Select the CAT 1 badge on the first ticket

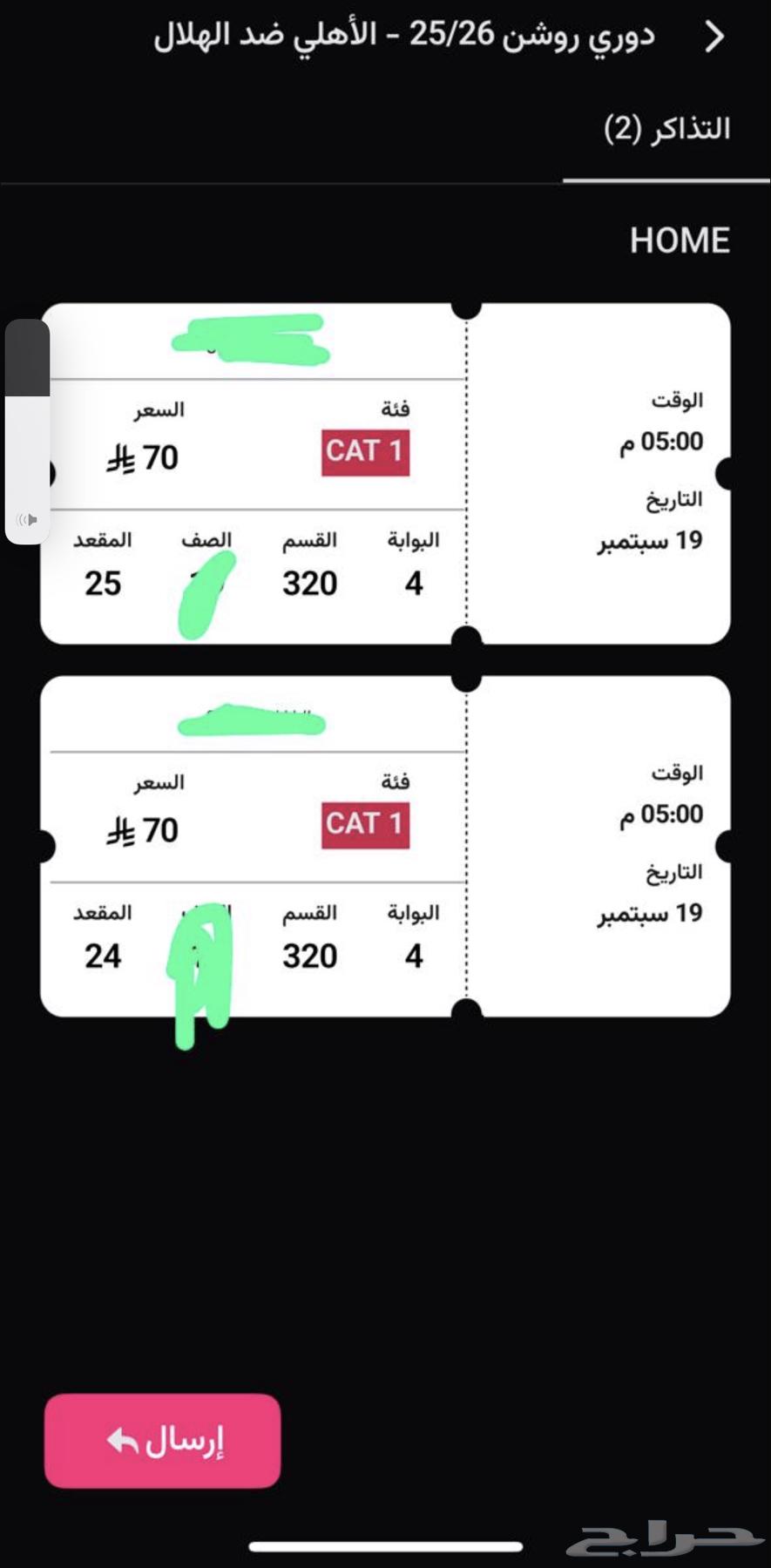coord(365,451)
